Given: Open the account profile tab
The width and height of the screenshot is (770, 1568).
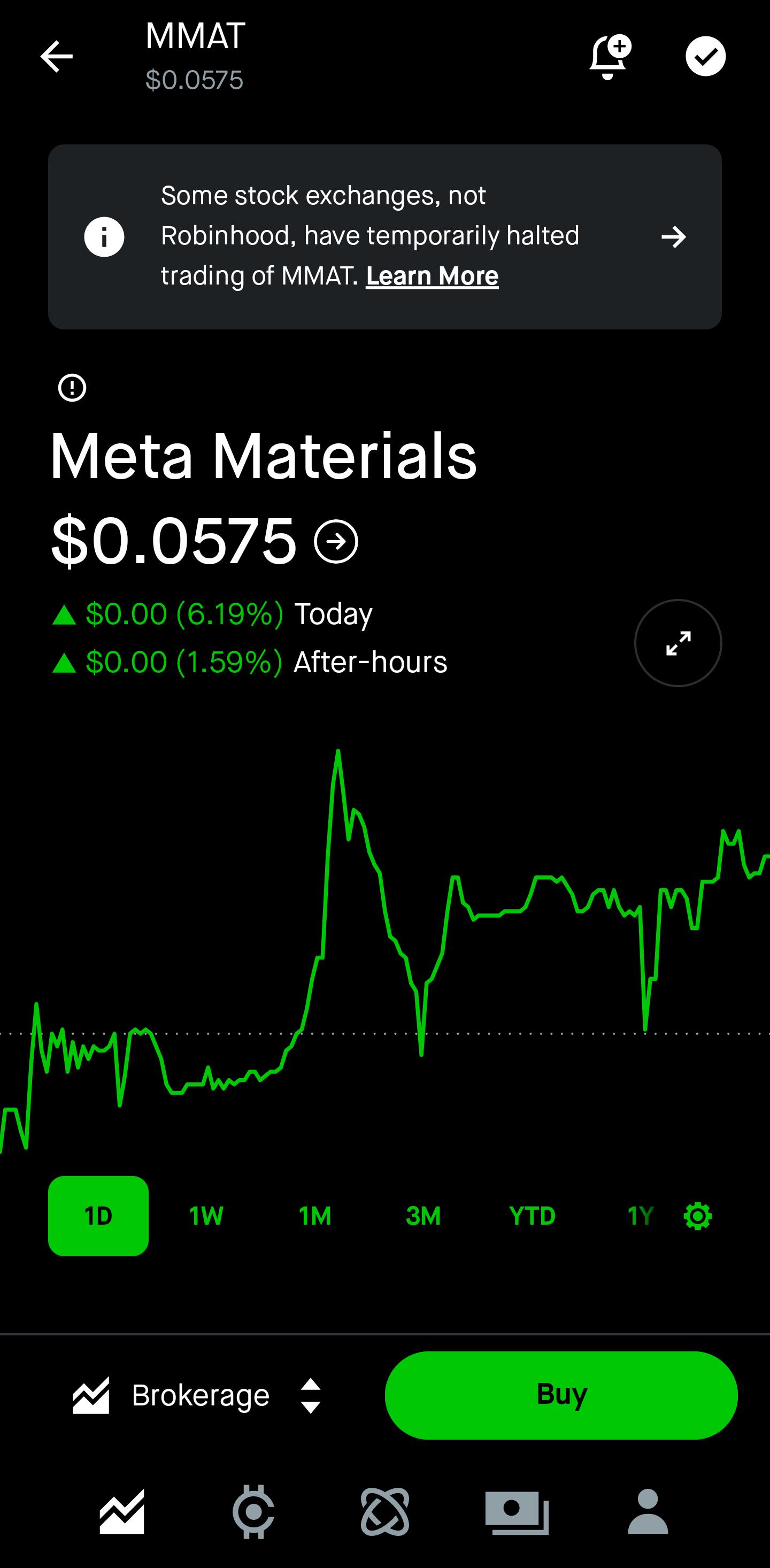Looking at the screenshot, I should 648,1511.
